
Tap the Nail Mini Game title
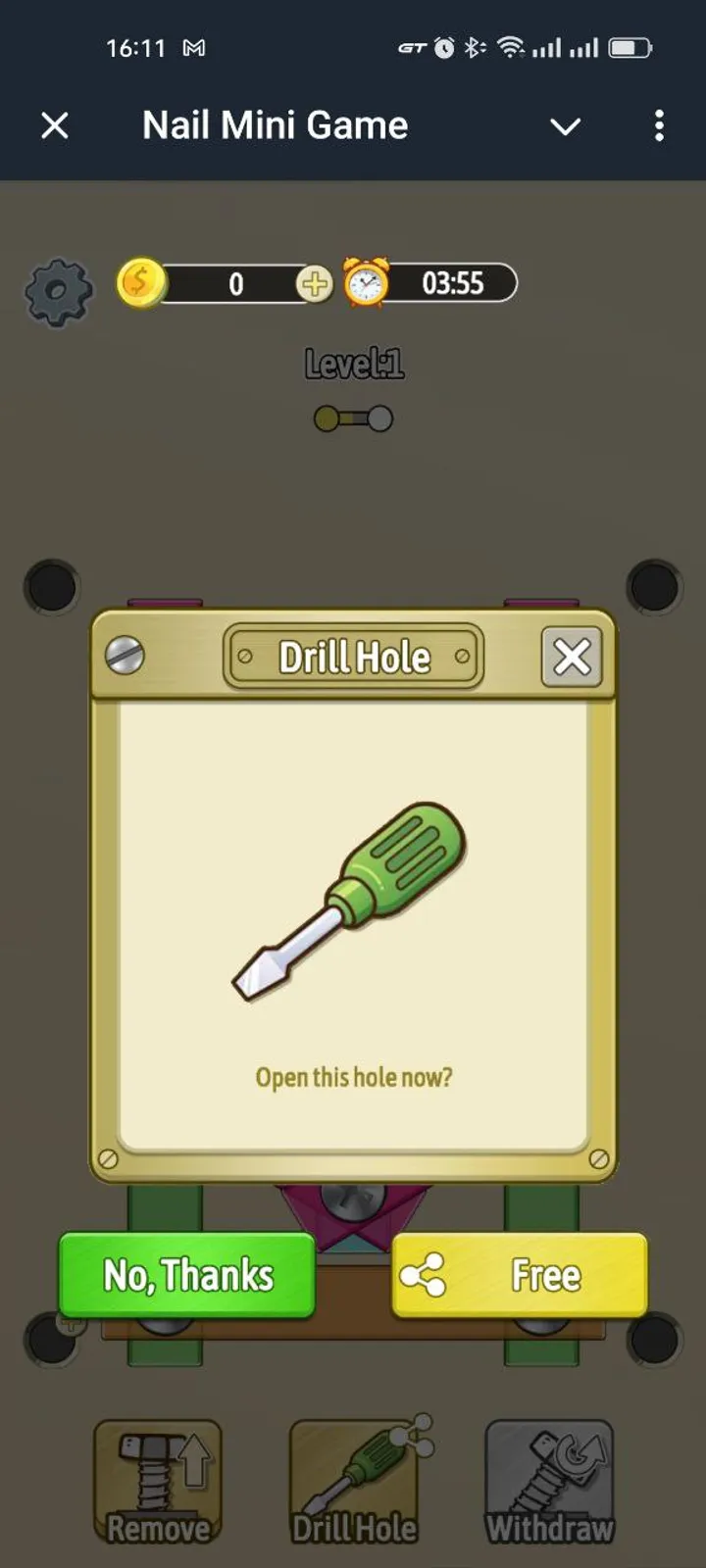pos(275,125)
